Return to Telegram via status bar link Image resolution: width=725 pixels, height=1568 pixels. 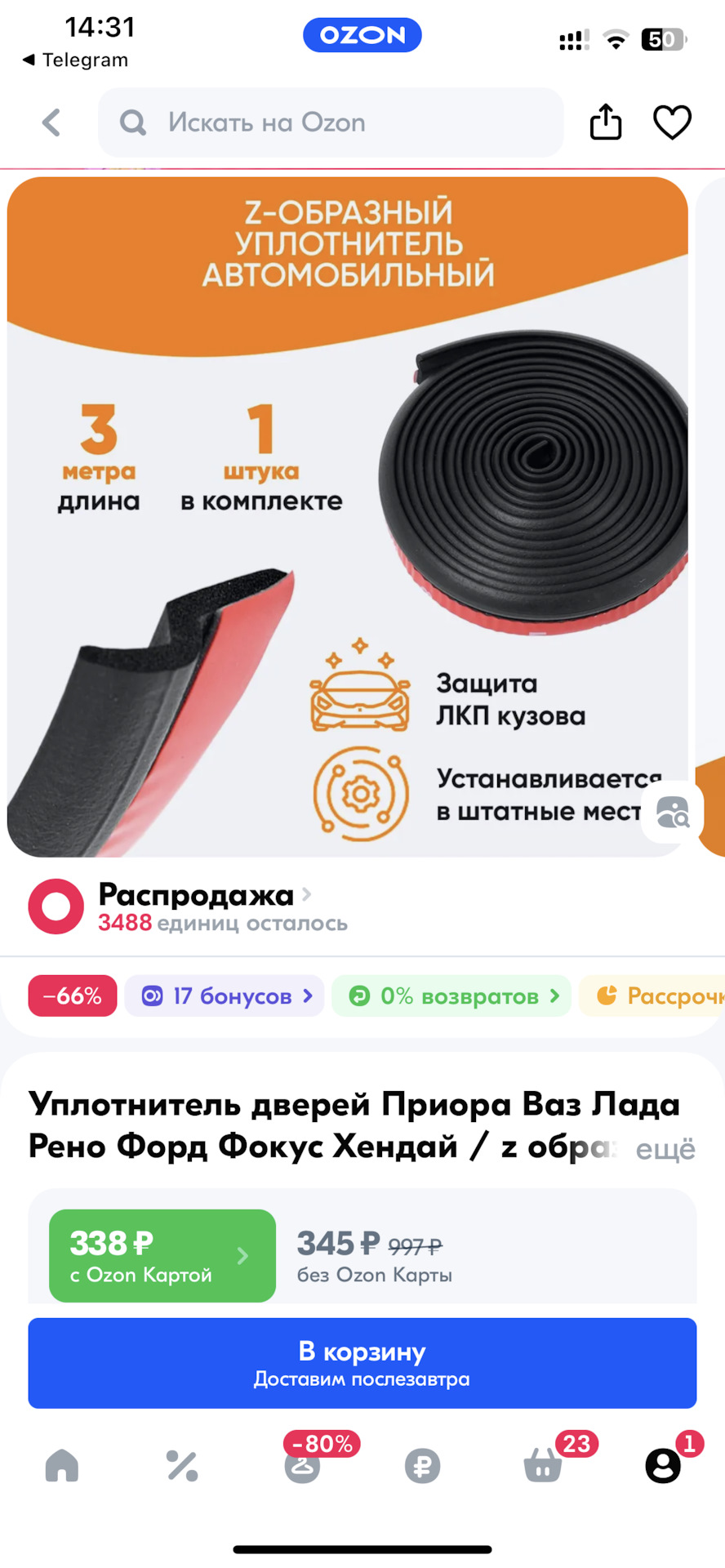click(x=75, y=60)
